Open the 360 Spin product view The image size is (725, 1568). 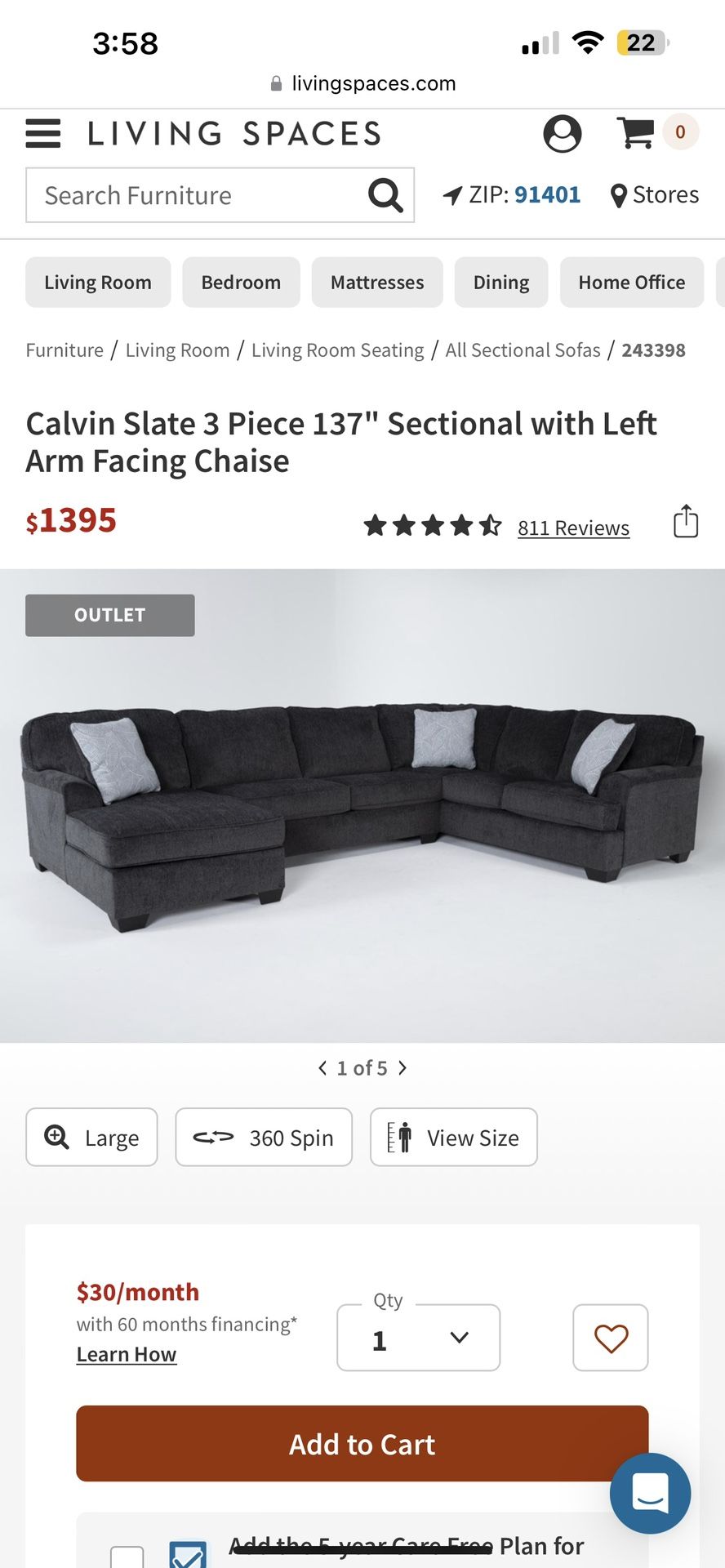coord(263,1137)
